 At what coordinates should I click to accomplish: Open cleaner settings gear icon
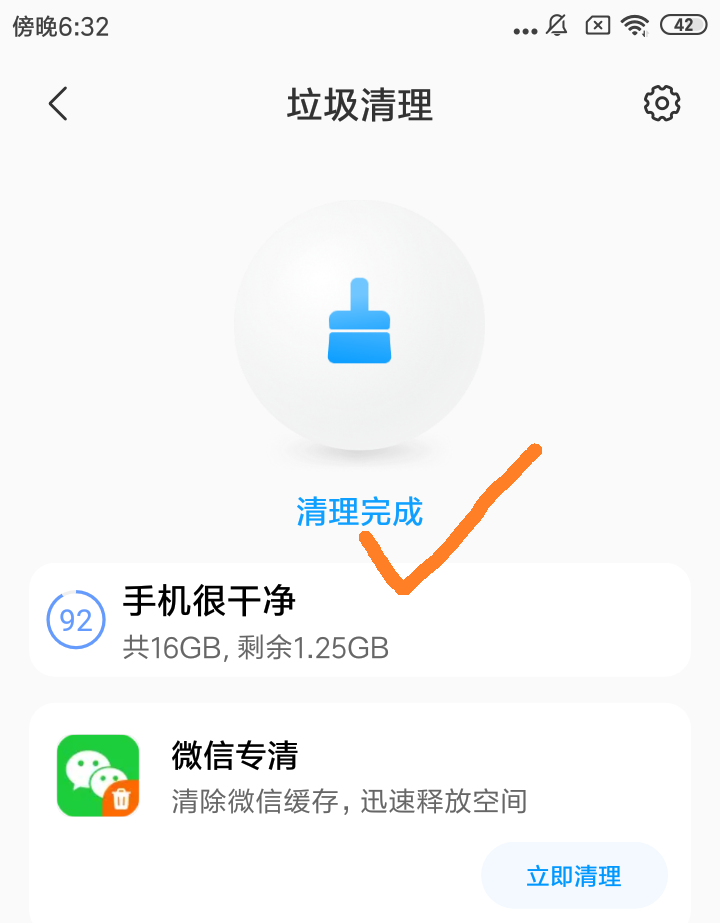pyautogui.click(x=661, y=103)
